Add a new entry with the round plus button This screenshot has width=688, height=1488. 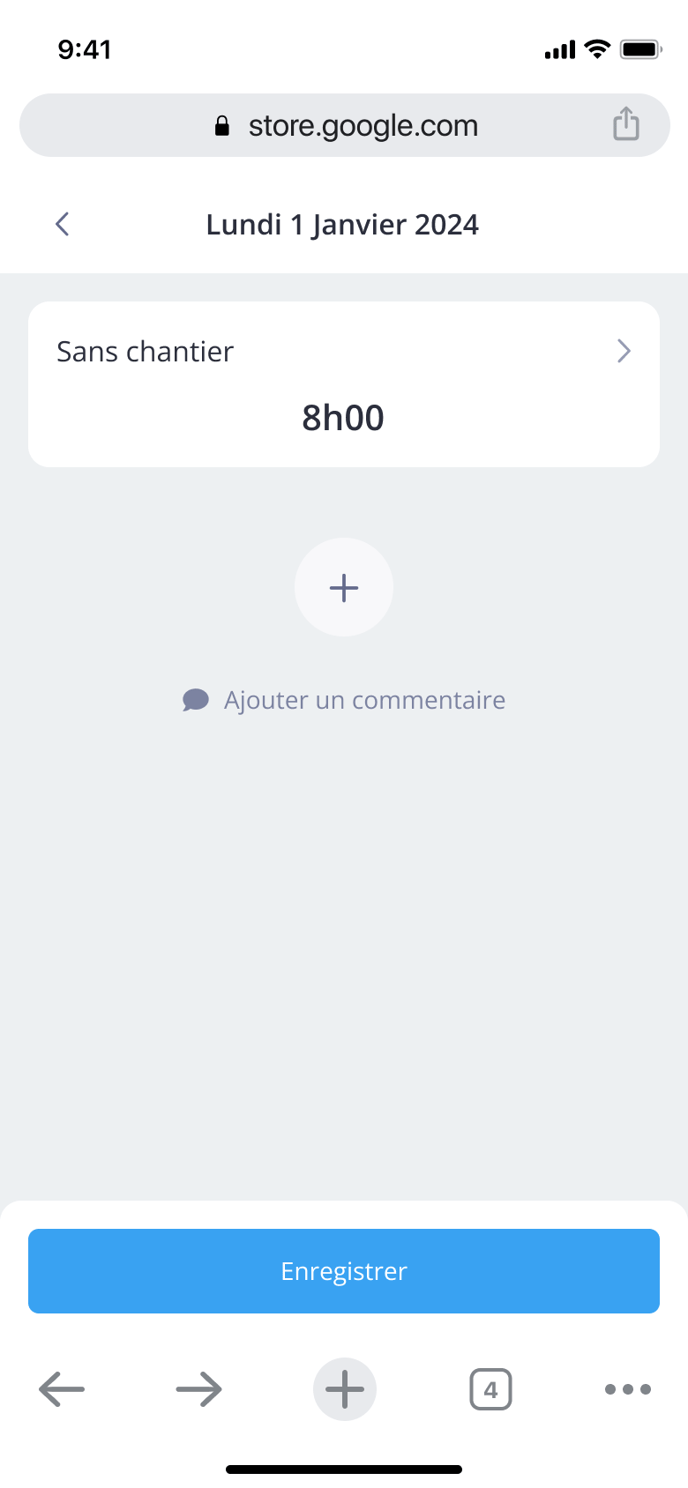344,588
